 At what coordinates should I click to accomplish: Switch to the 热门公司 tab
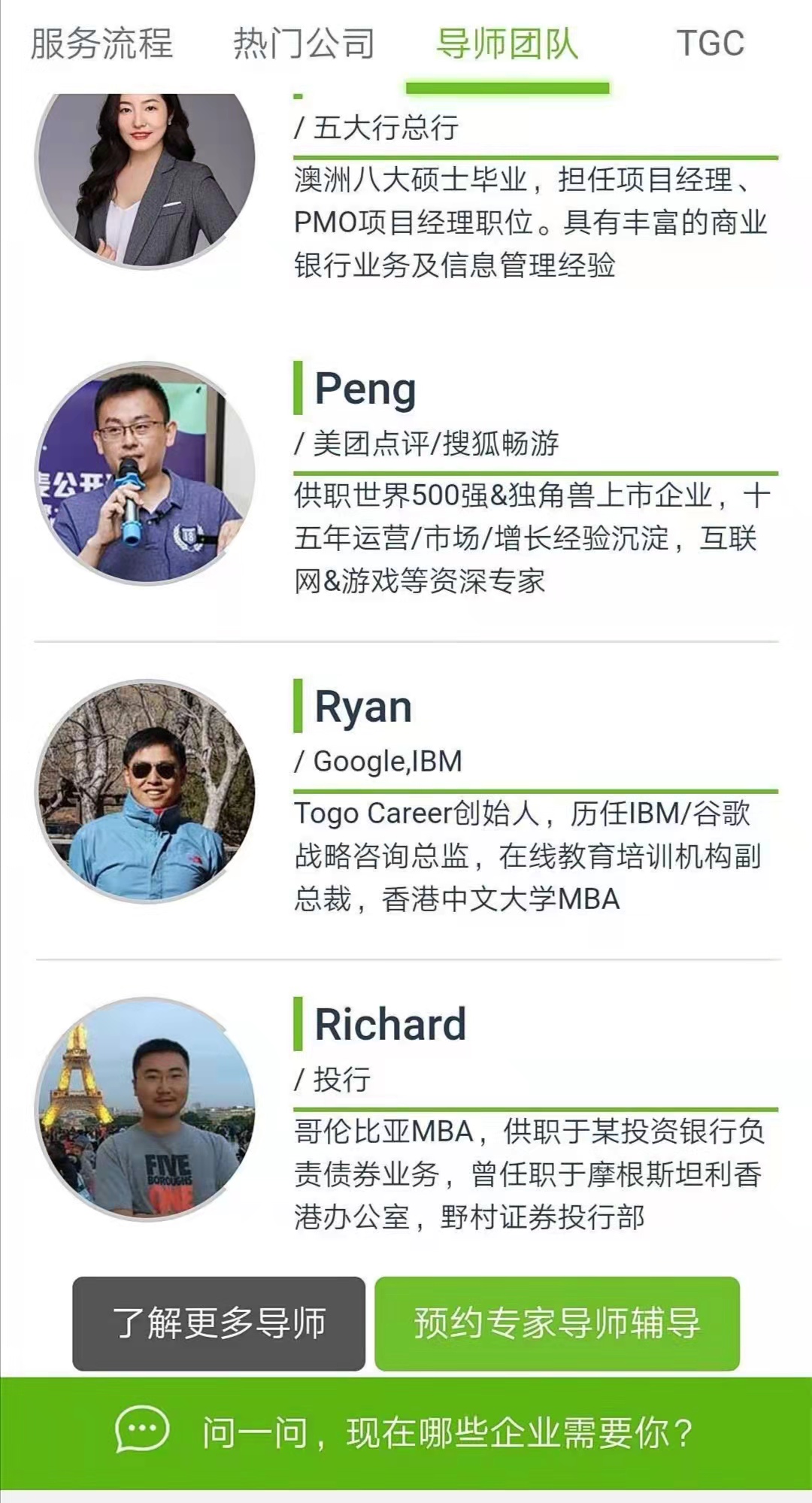pyautogui.click(x=304, y=43)
